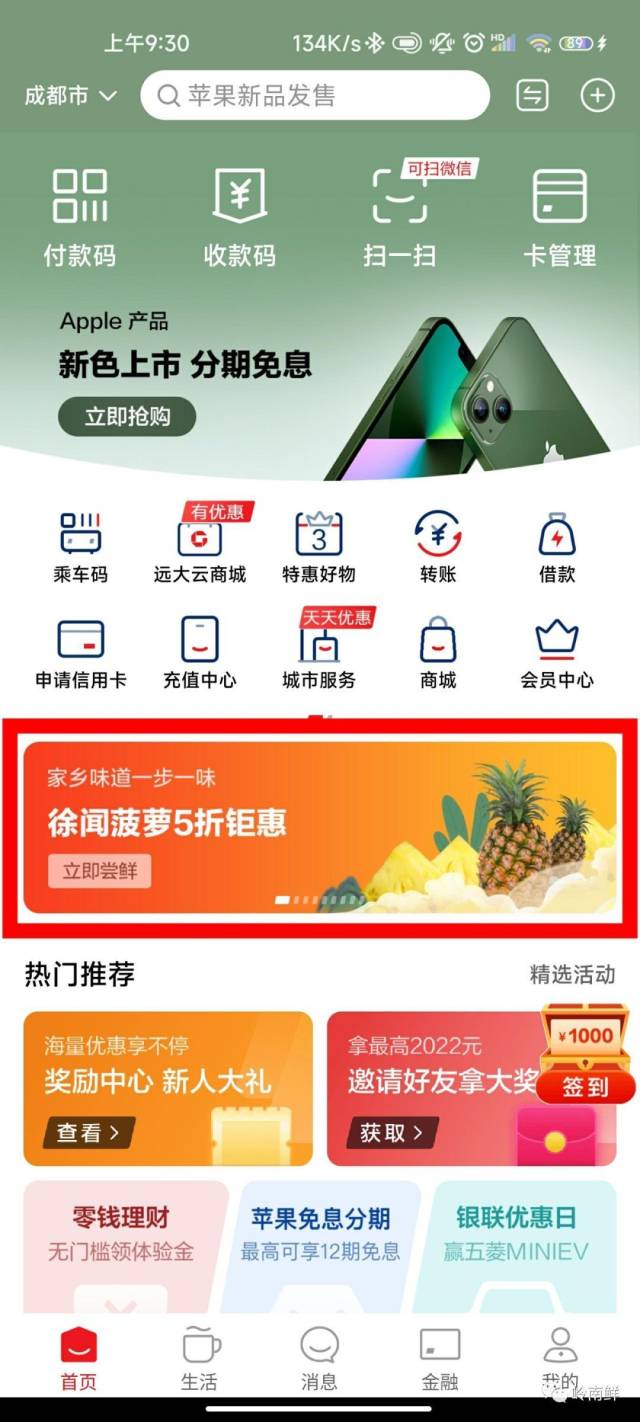Switch to 生活 tab
Image resolution: width=640 pixels, height=1422 pixels.
click(200, 1358)
